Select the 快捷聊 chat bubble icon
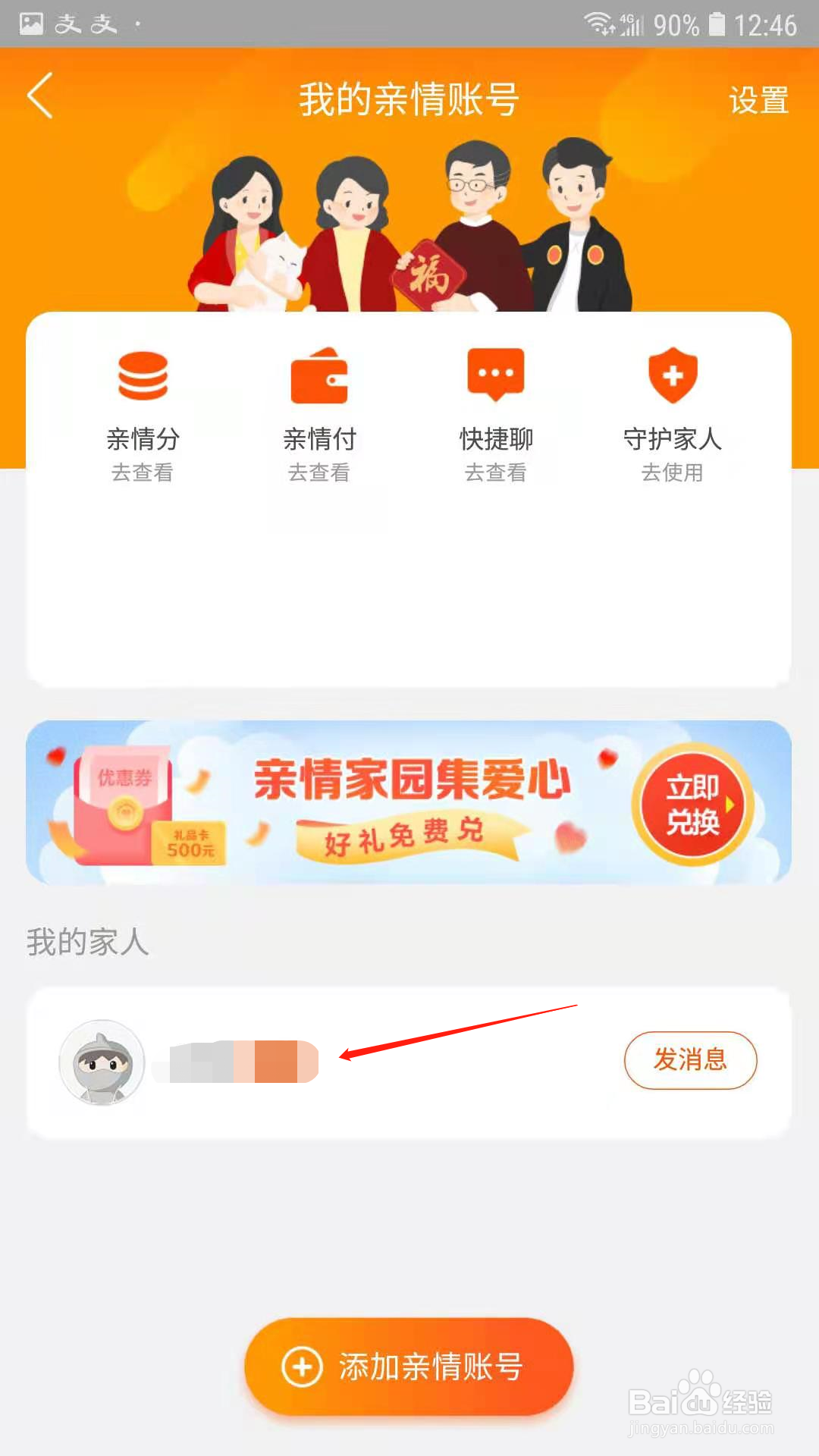Viewport: 819px width, 1456px height. [x=496, y=373]
